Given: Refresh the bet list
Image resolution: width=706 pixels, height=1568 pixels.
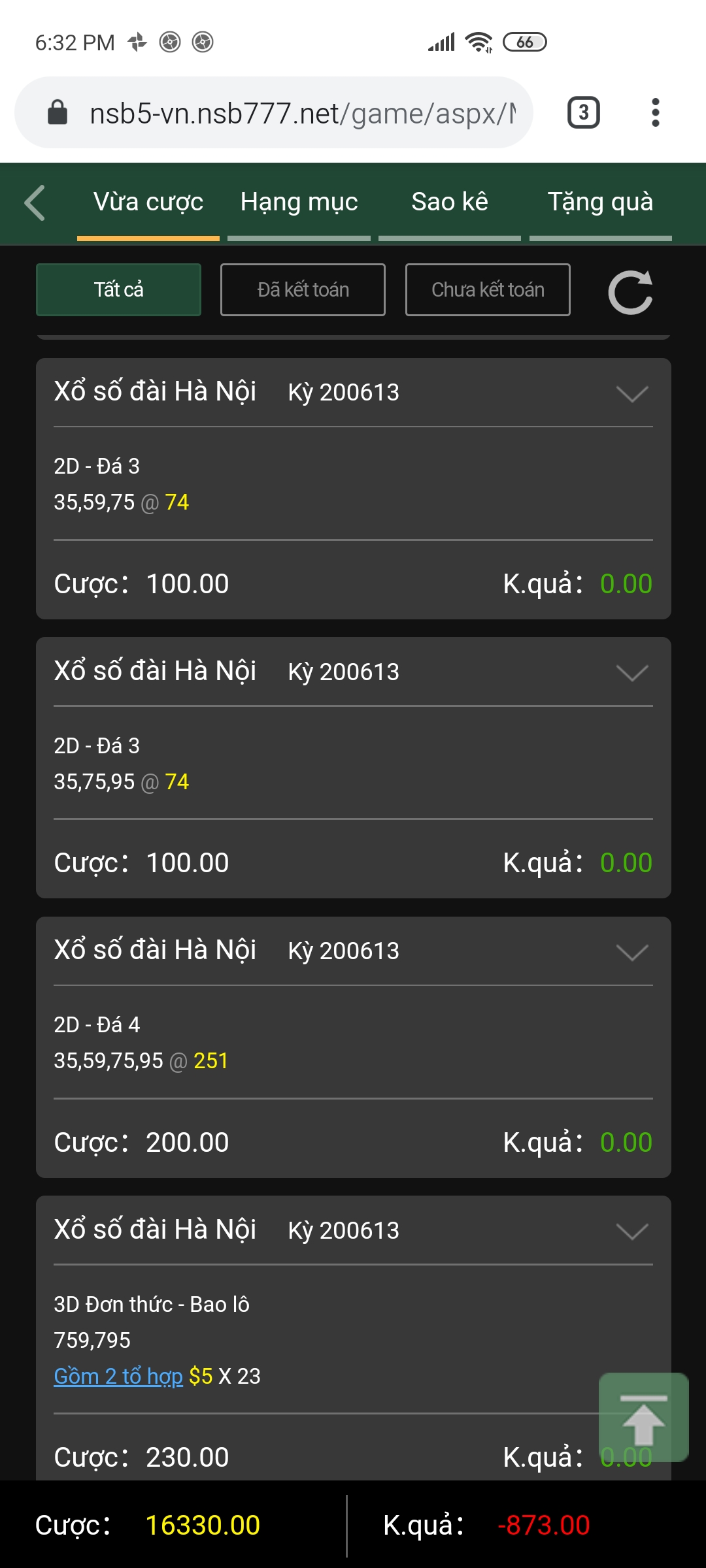Looking at the screenshot, I should pos(630,292).
